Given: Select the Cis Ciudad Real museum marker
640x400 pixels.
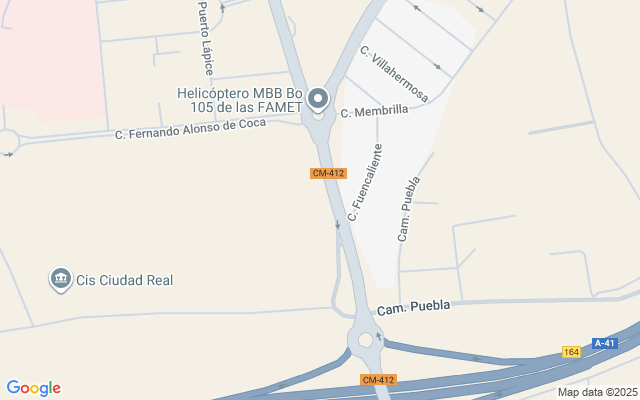Looking at the screenshot, I should [61, 279].
